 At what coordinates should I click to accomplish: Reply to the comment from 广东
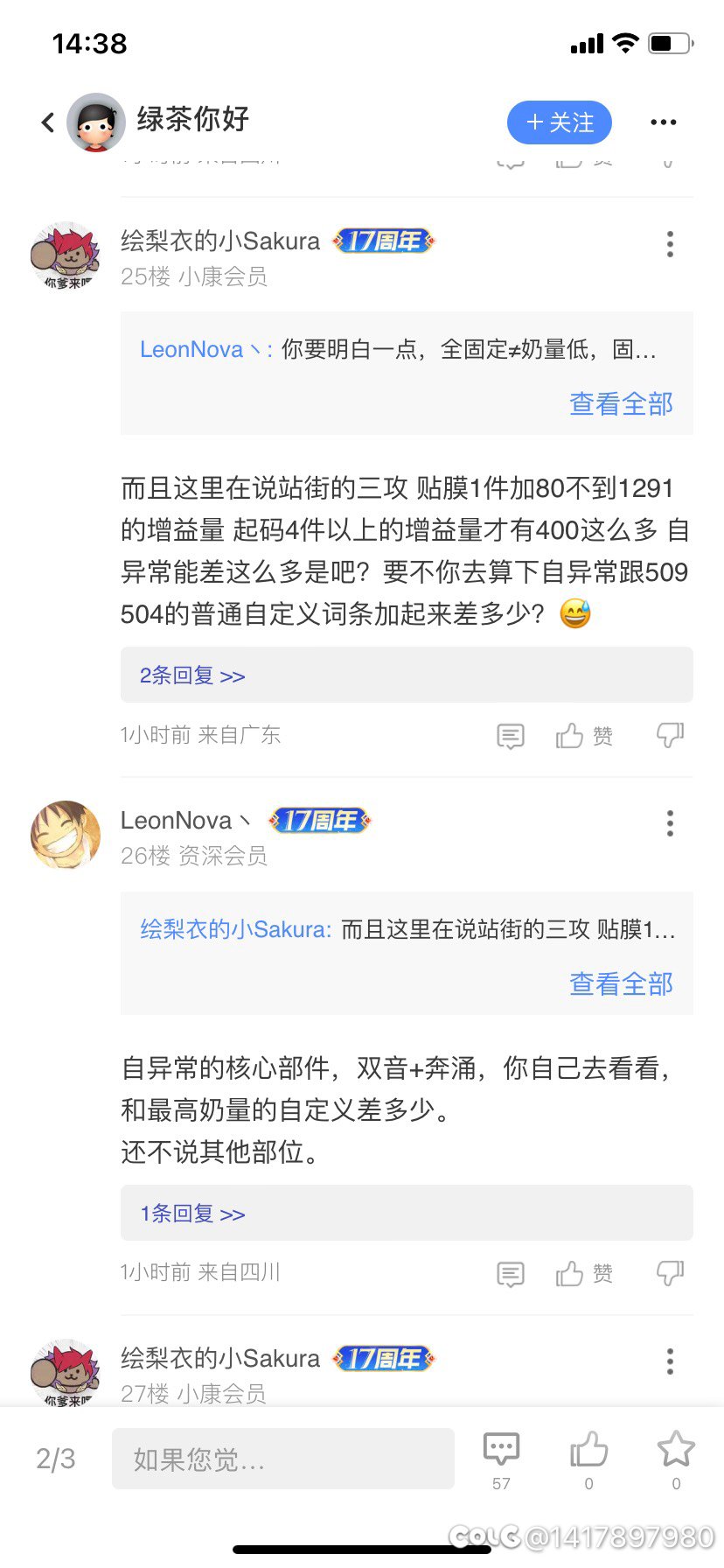[511, 736]
